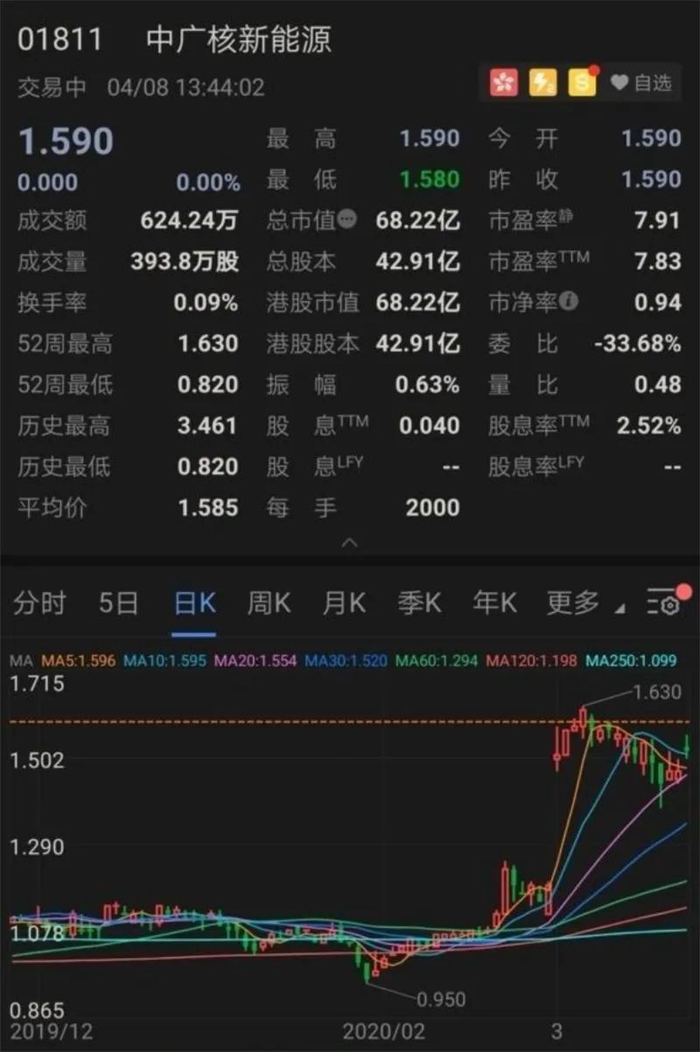700x1052 pixels.
Task: Open chart settings icon beside 更多
Action: (664, 603)
